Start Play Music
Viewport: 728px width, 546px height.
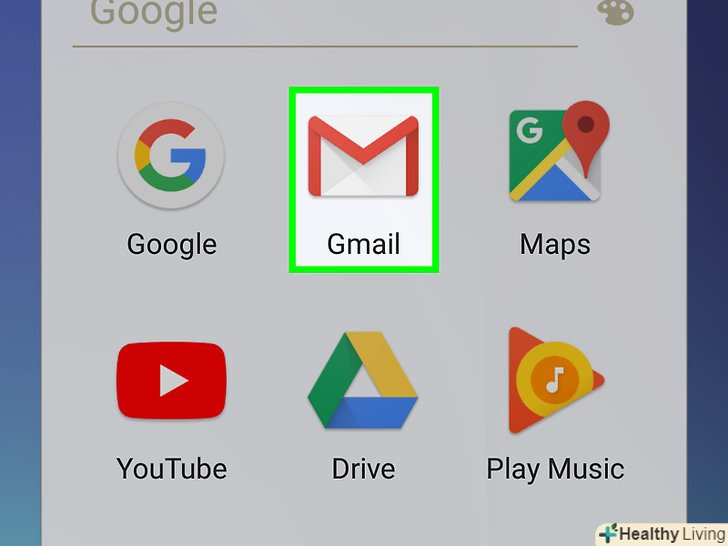click(x=555, y=382)
